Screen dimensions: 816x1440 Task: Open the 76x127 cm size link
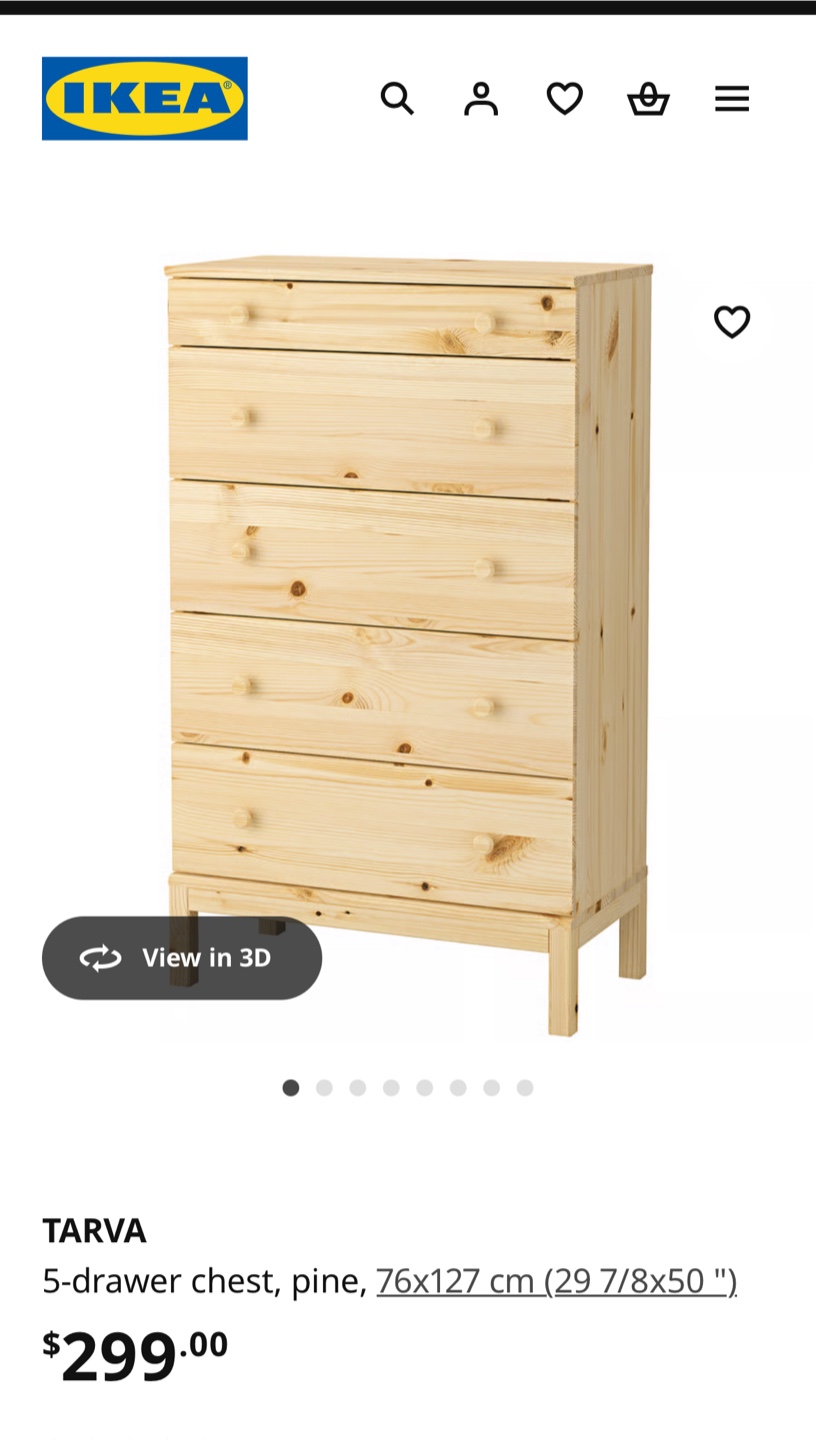coord(556,1281)
